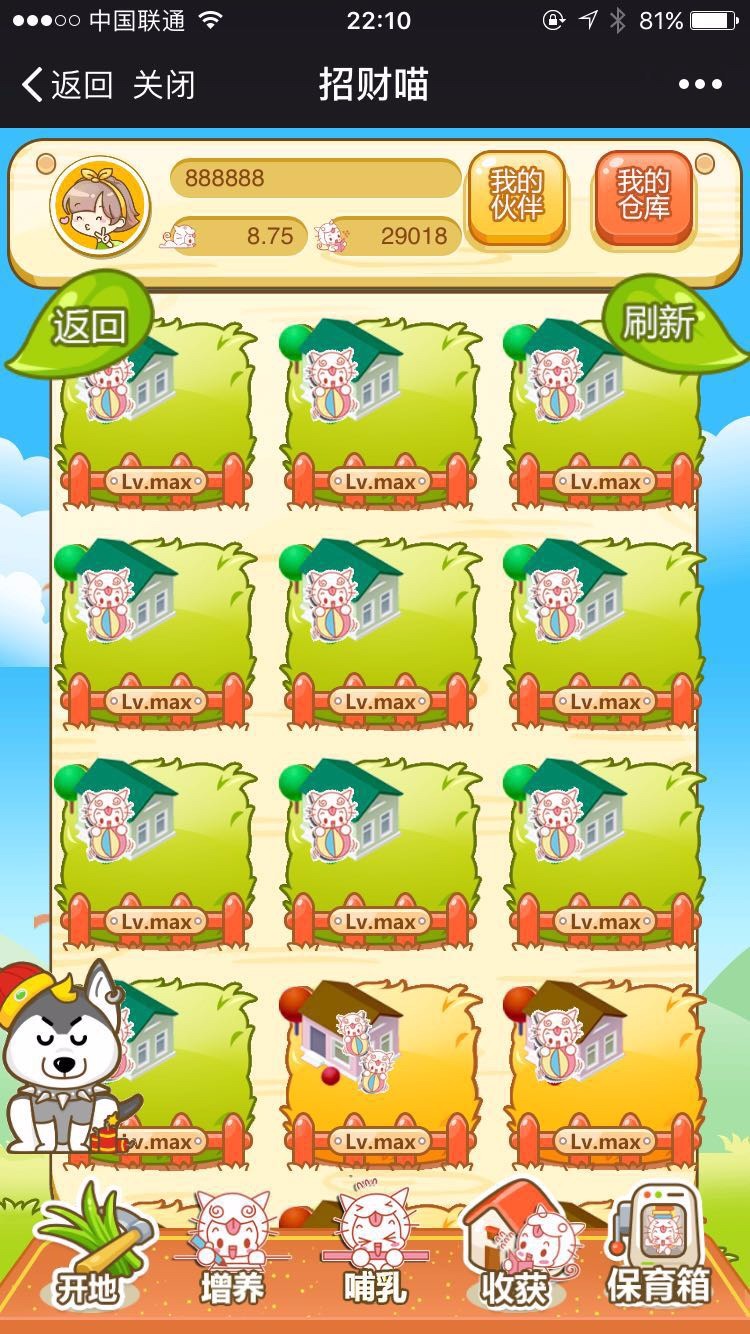750x1334 pixels.
Task: Tap 收获 to harvest
Action: click(517, 1250)
